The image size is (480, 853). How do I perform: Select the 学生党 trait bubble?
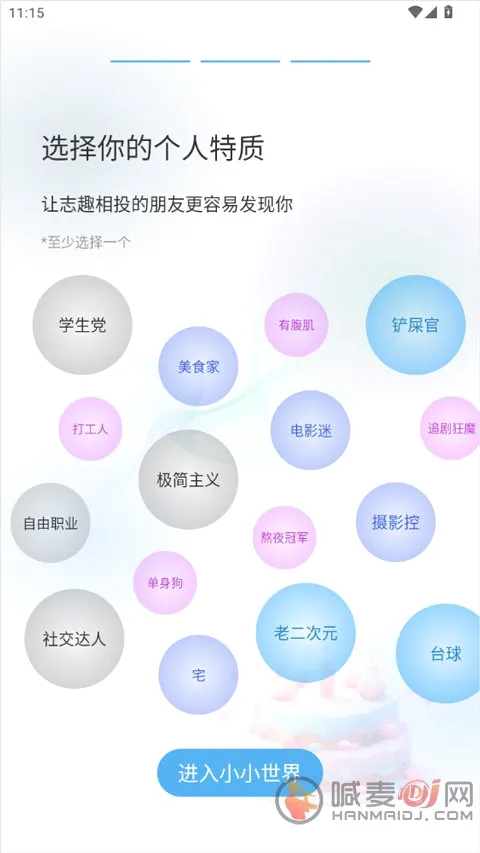82,325
